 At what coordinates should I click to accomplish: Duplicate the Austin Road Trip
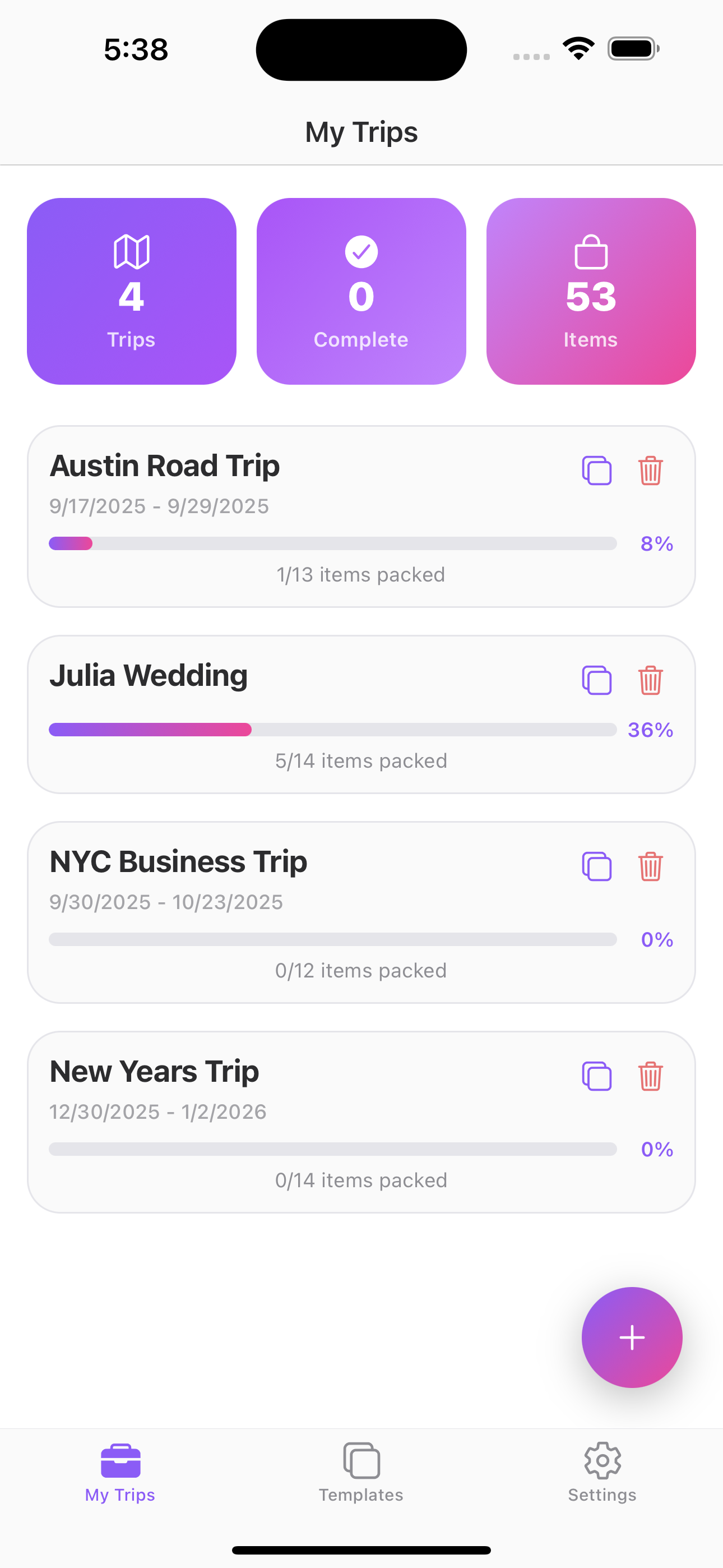coord(596,470)
